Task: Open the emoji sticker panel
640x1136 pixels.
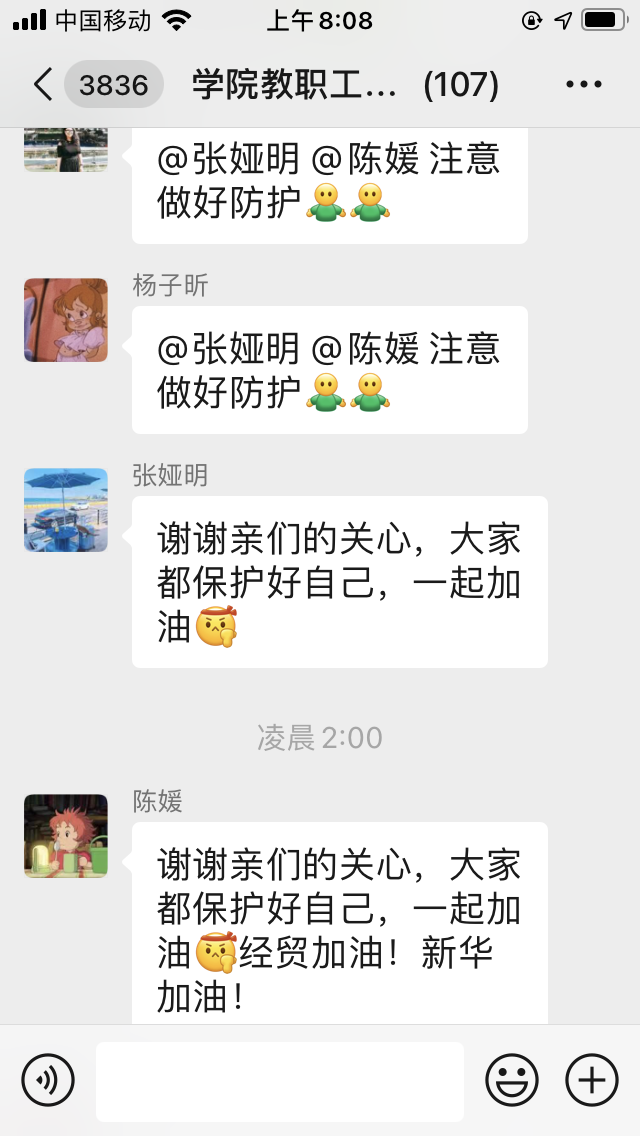Action: click(511, 1081)
